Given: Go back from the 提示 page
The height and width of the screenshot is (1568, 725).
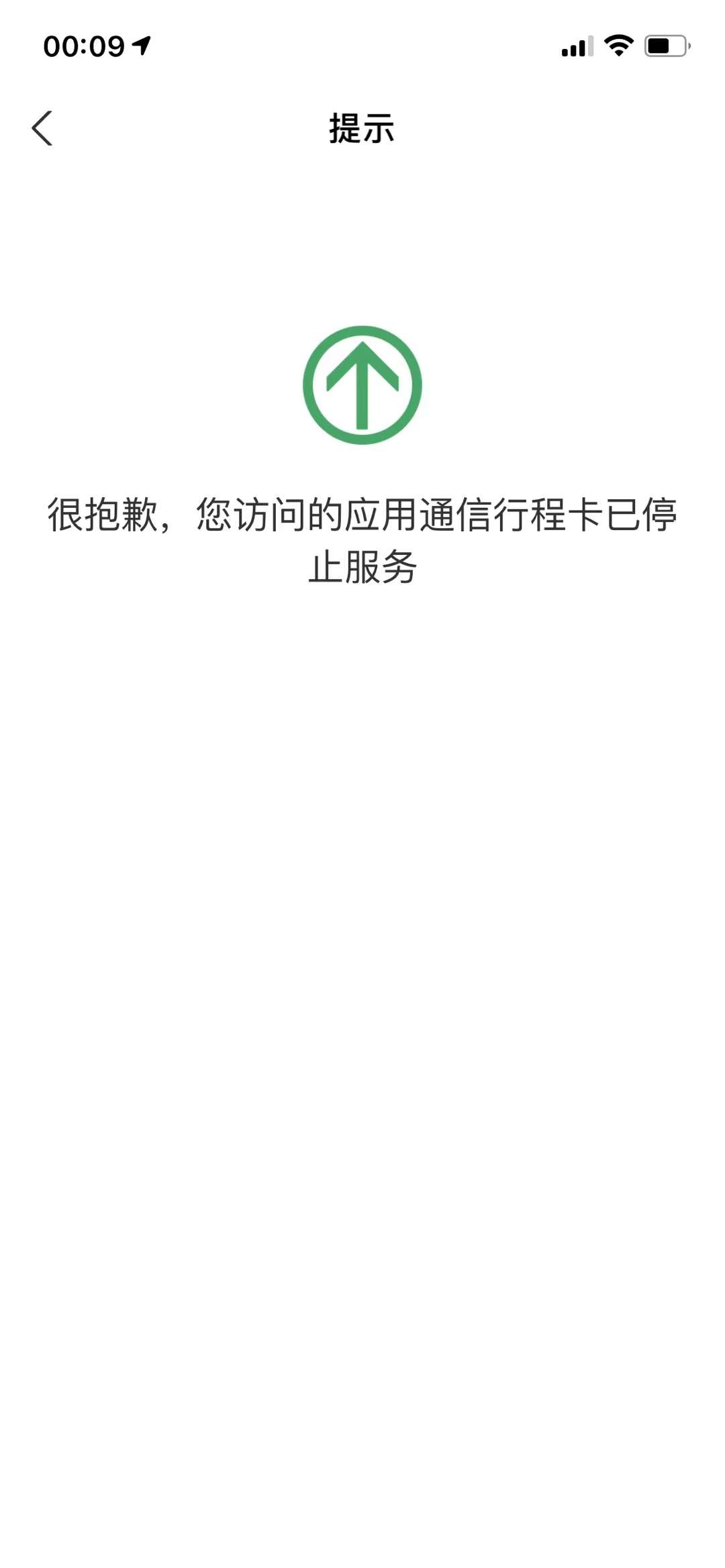Looking at the screenshot, I should point(42,128).
